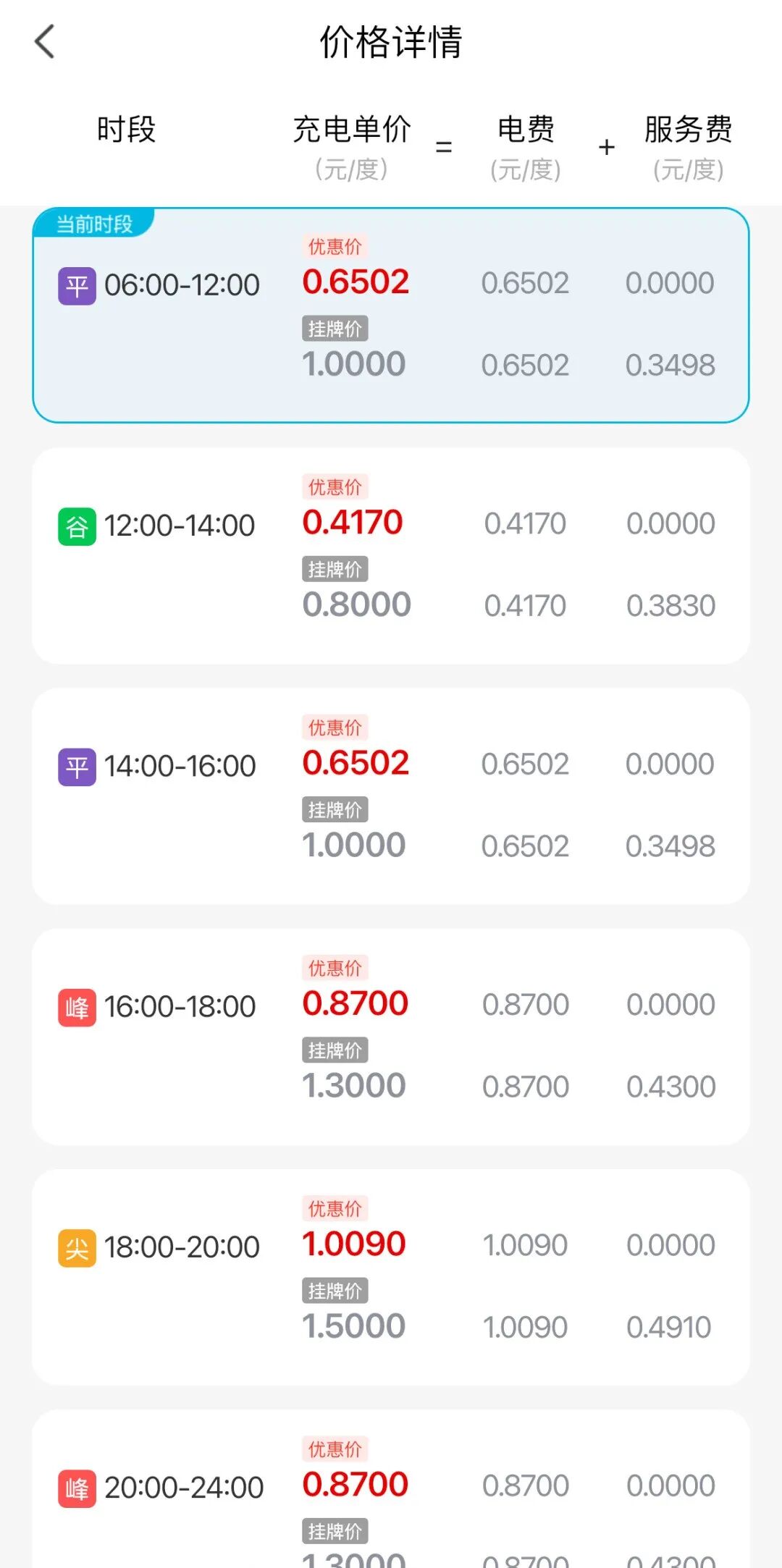The width and height of the screenshot is (782, 1568).
Task: Click the back arrow to return
Action: point(45,42)
